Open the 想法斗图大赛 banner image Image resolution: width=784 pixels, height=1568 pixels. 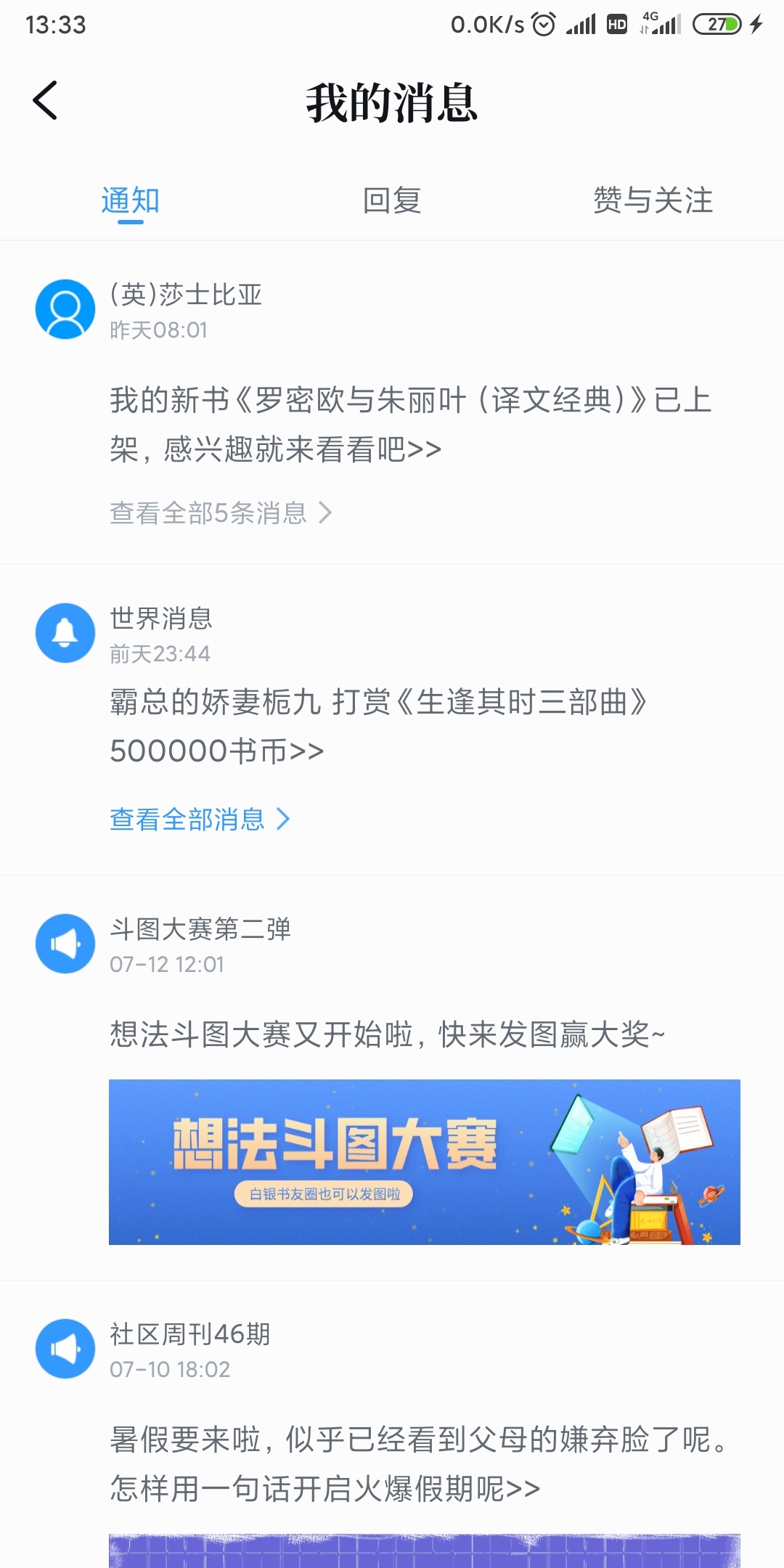click(x=425, y=1162)
